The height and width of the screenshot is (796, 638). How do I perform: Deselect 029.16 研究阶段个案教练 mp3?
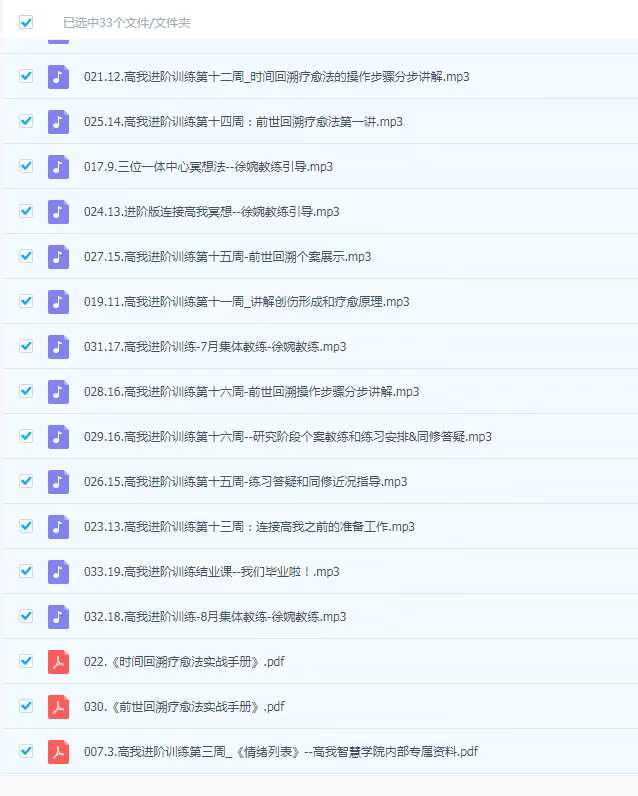pyautogui.click(x=26, y=436)
